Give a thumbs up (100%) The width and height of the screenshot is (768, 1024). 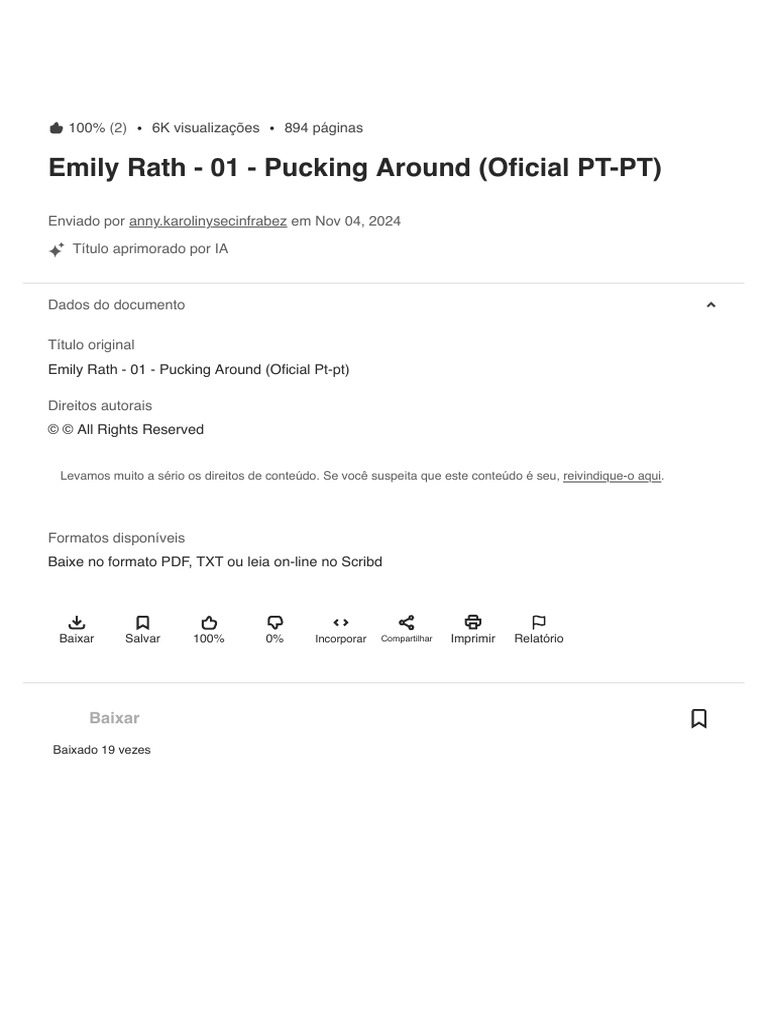[x=209, y=630]
